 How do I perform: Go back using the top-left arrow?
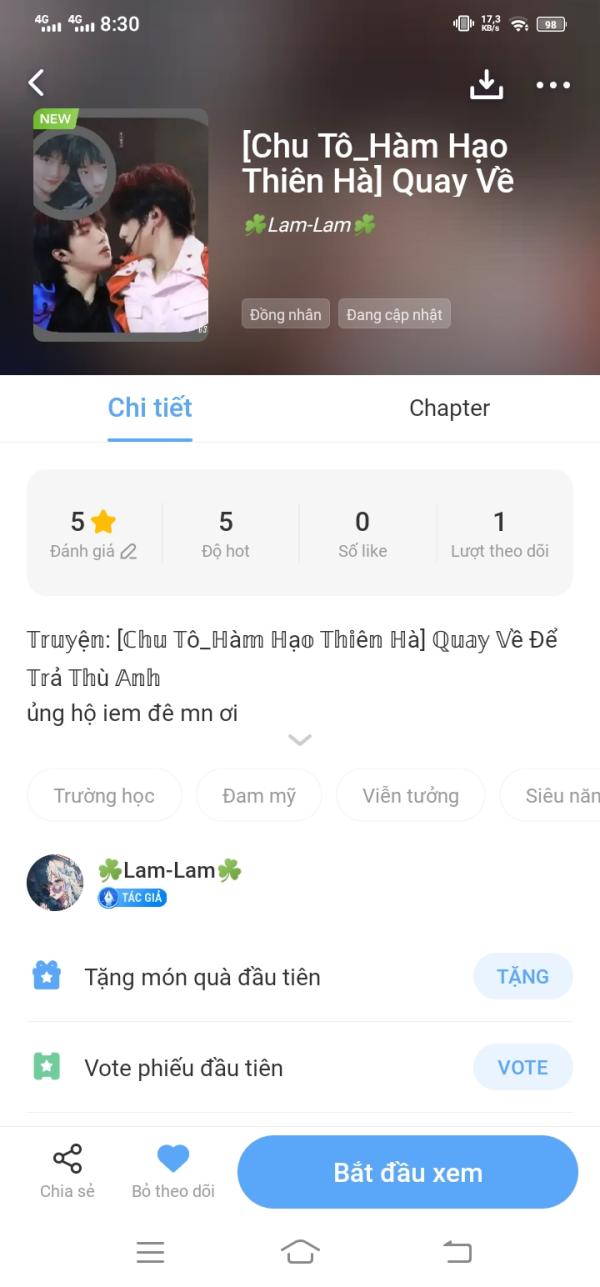[37, 83]
